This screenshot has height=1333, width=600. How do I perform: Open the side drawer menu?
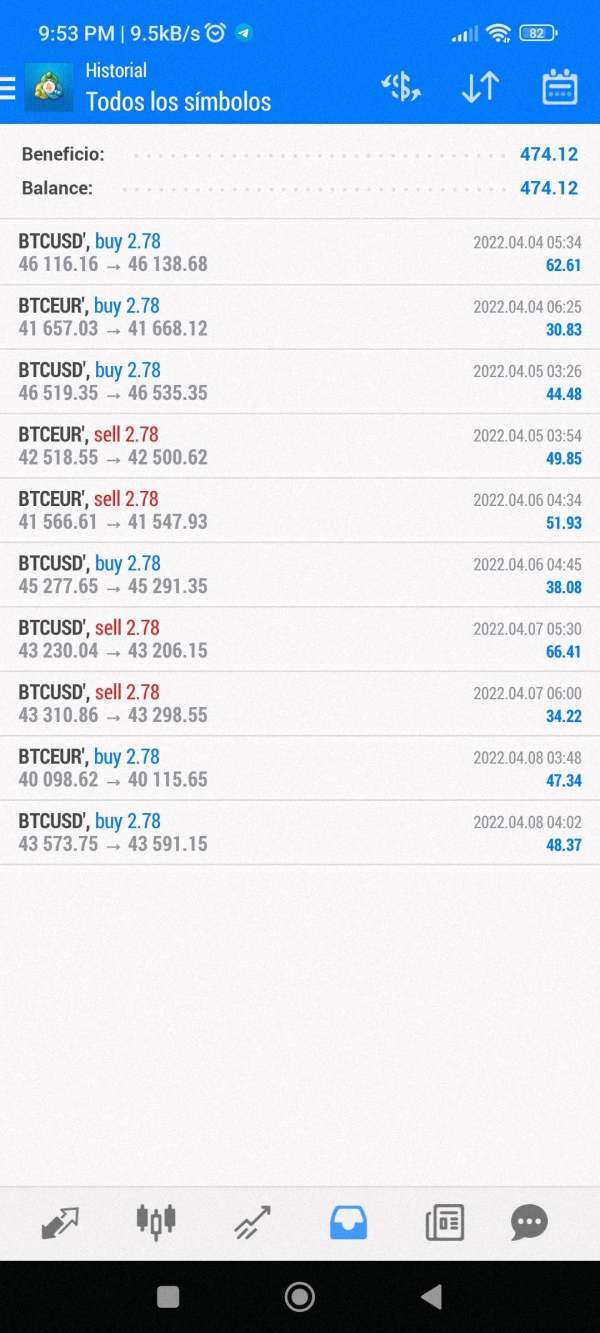click(x=9, y=88)
